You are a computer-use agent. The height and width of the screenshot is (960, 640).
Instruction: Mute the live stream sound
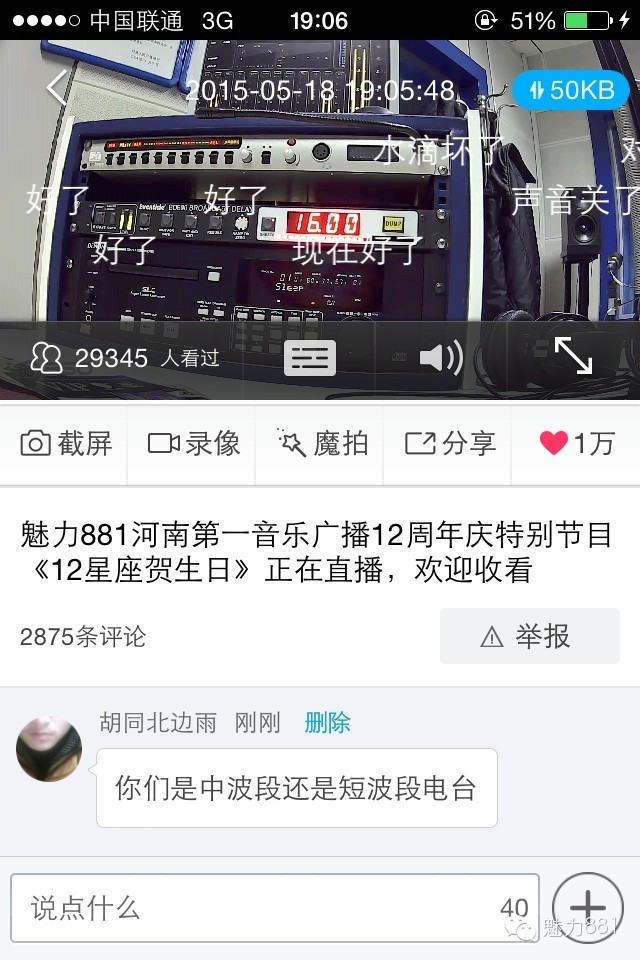(440, 358)
